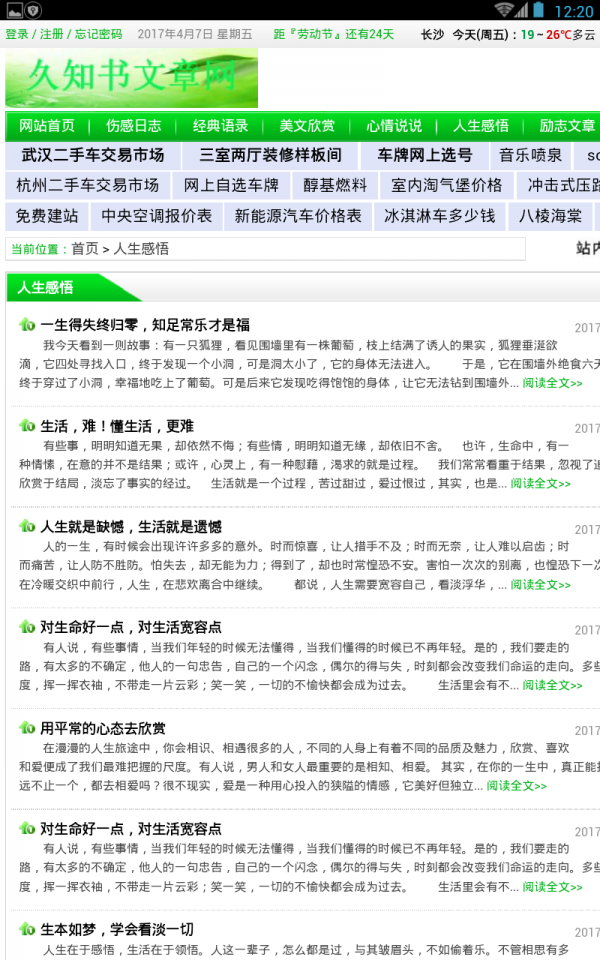
Task: Switch to the 伤感日志 section
Action: click(133, 126)
